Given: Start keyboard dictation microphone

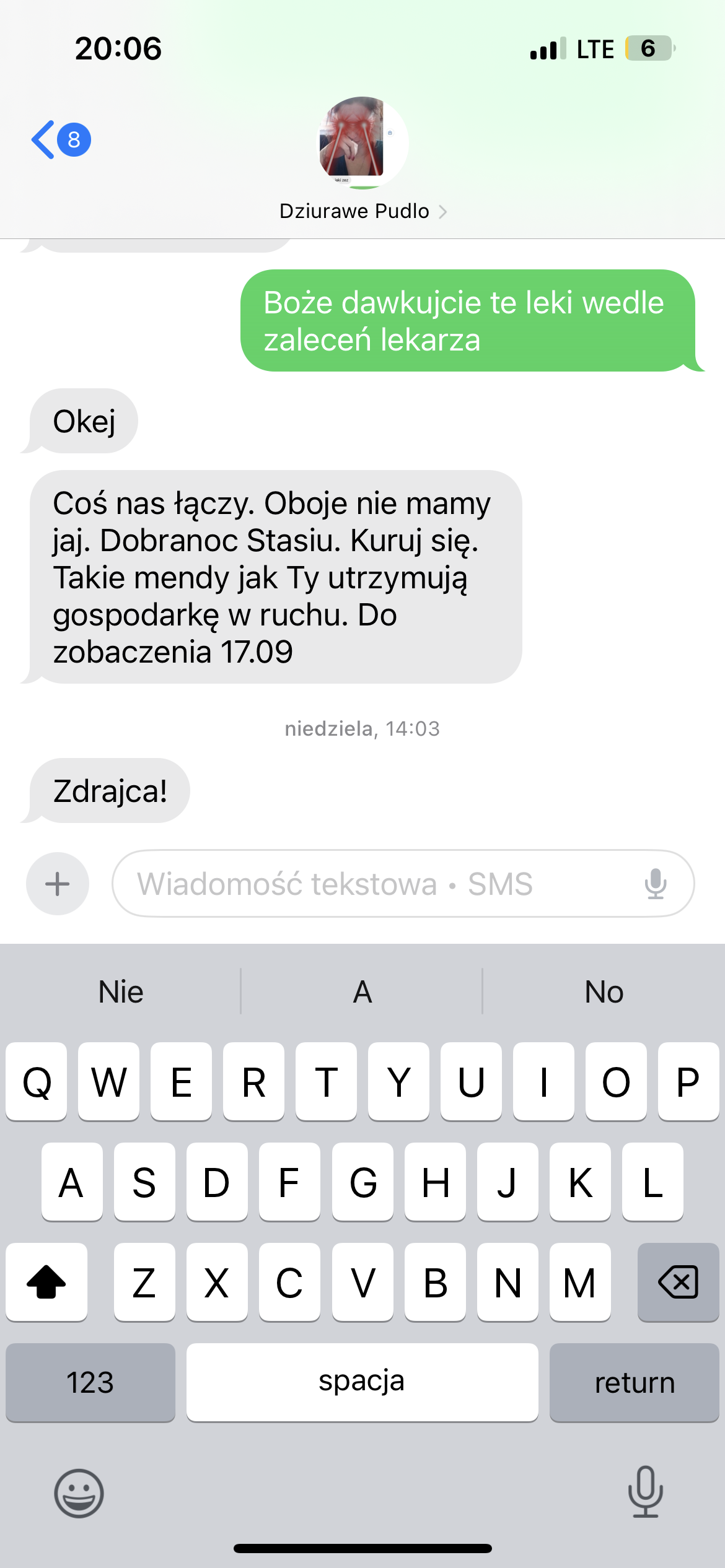Looking at the screenshot, I should 646,1492.
